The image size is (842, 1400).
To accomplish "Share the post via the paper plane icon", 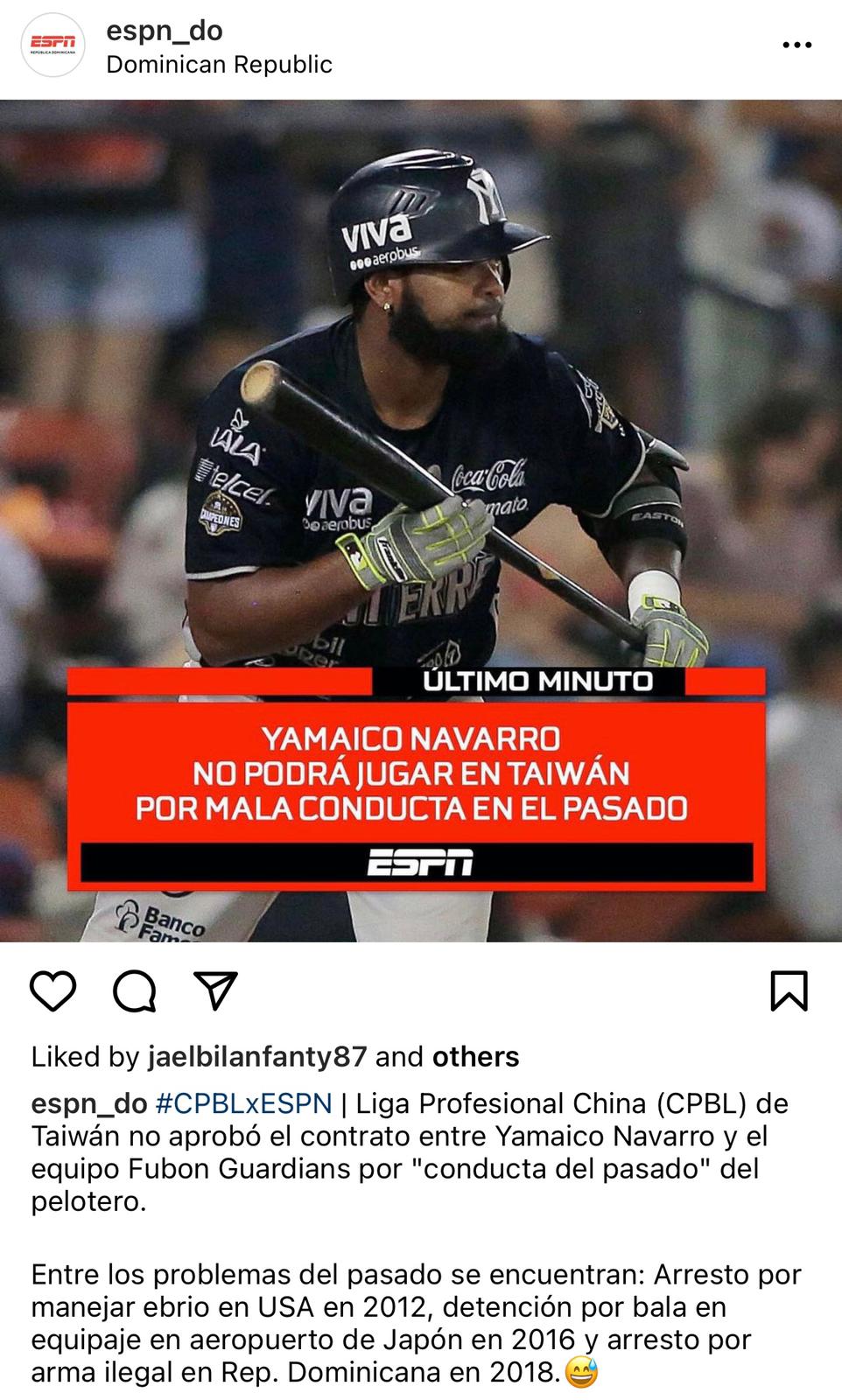I will click(x=215, y=991).
